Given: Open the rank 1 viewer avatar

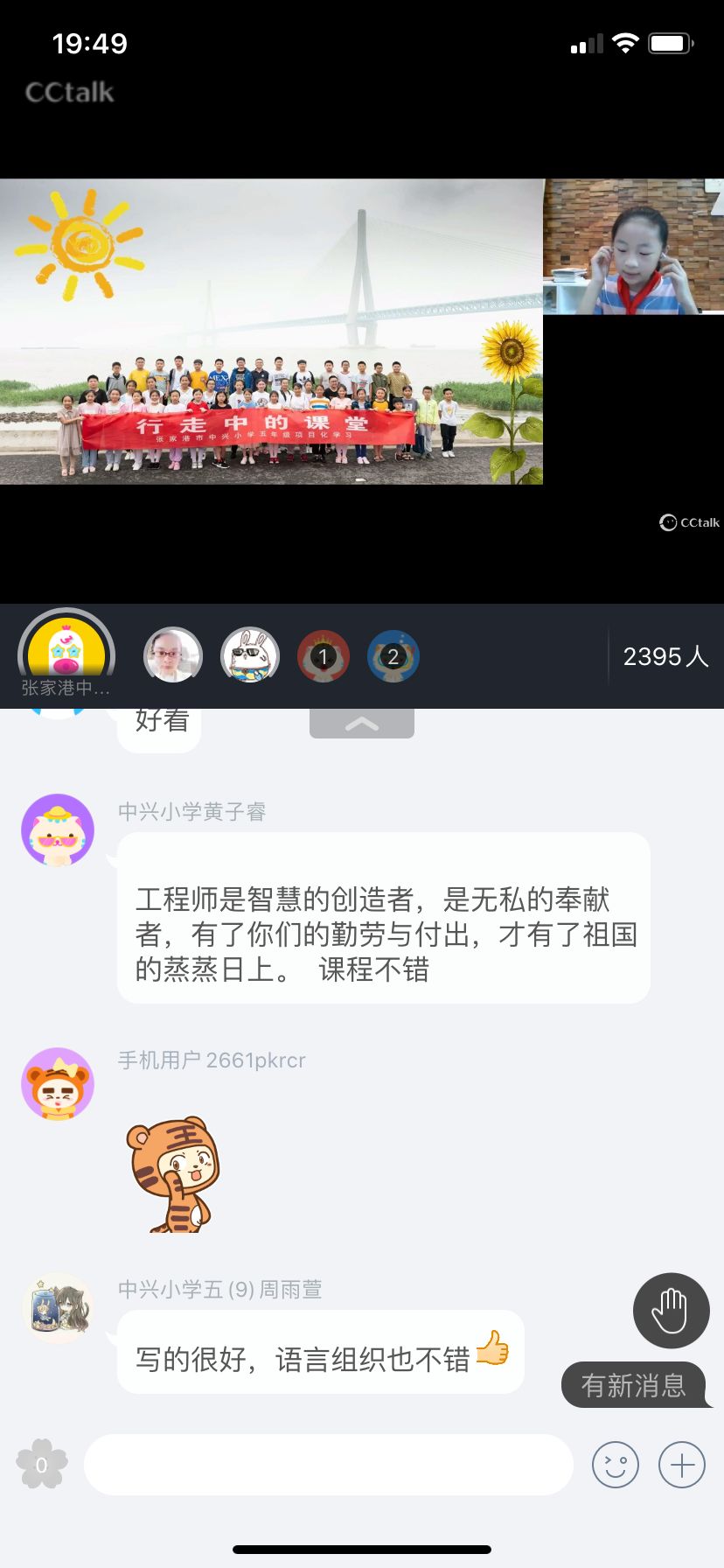Looking at the screenshot, I should (x=324, y=656).
